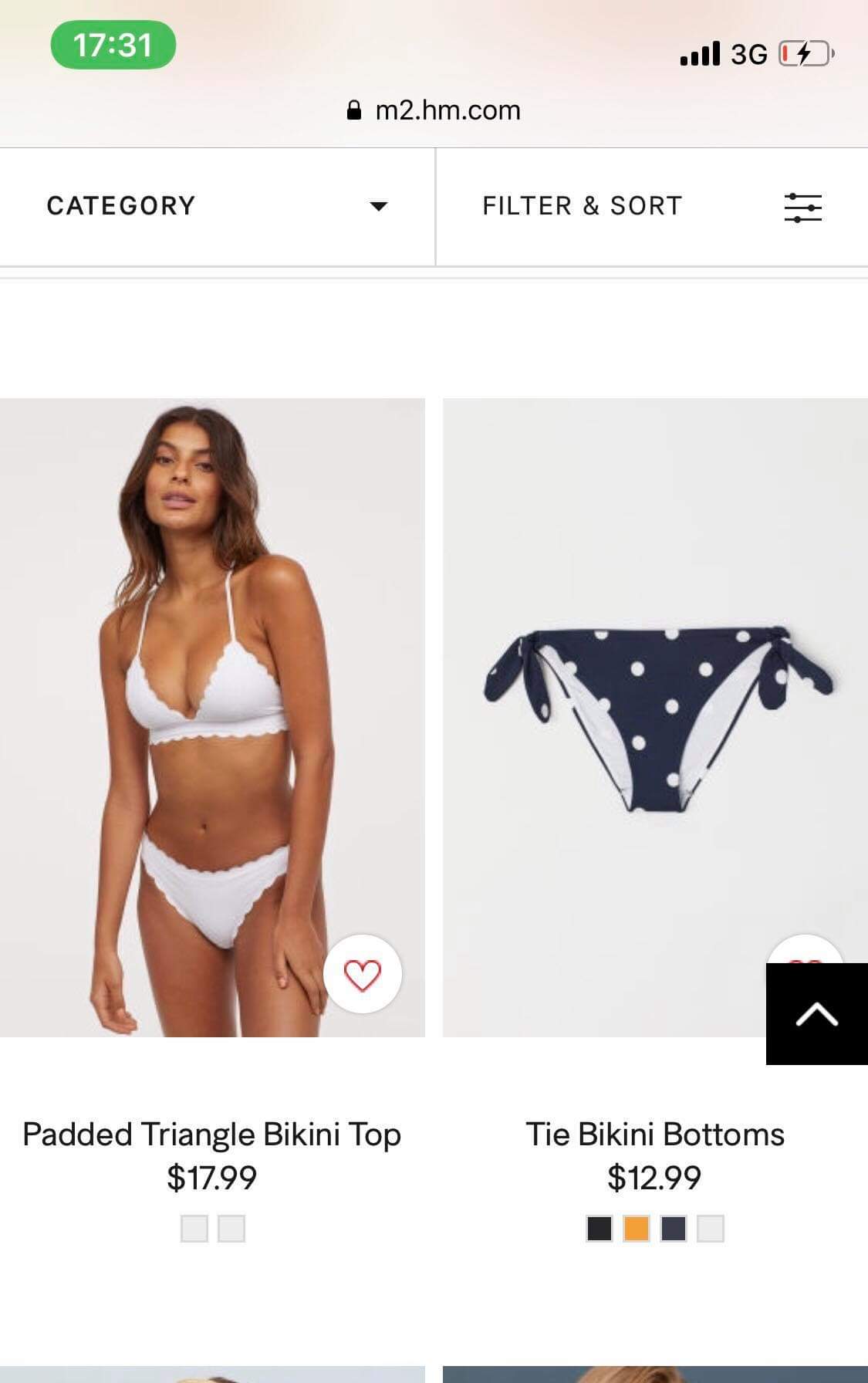Open the Tie Bikini Bottoms title link

(654, 1134)
